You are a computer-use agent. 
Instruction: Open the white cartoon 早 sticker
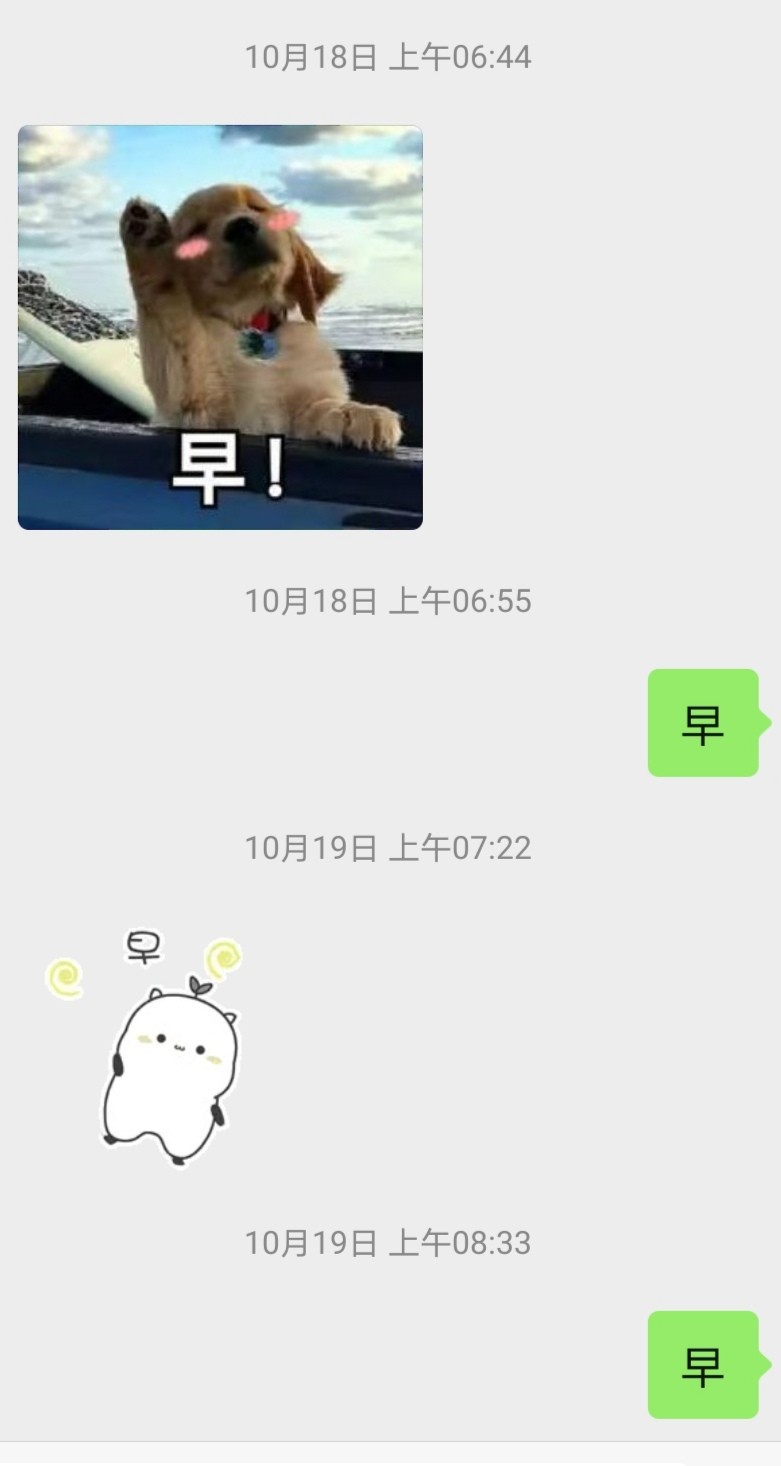pyautogui.click(x=145, y=1049)
